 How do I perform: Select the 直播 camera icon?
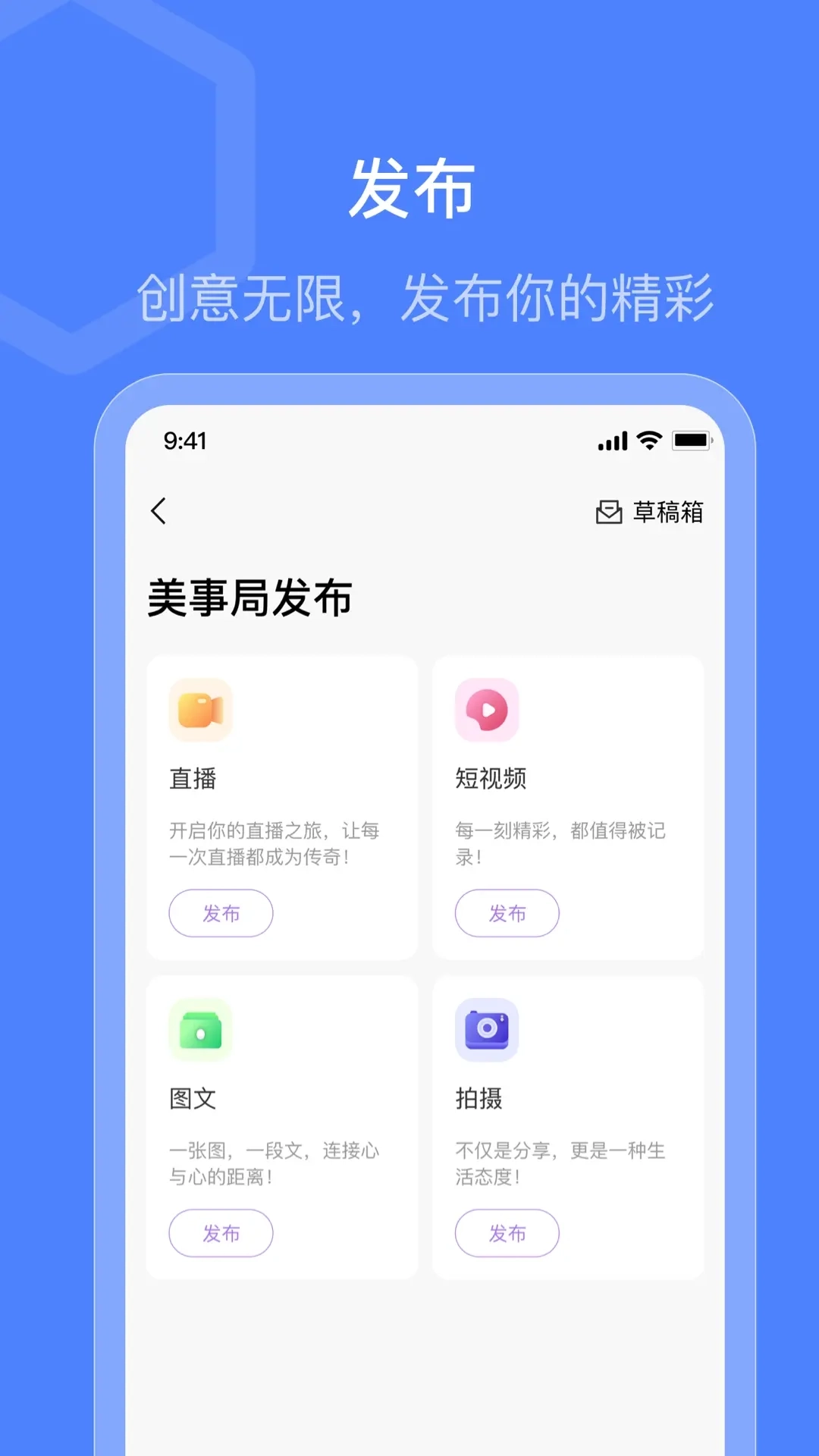(x=199, y=711)
